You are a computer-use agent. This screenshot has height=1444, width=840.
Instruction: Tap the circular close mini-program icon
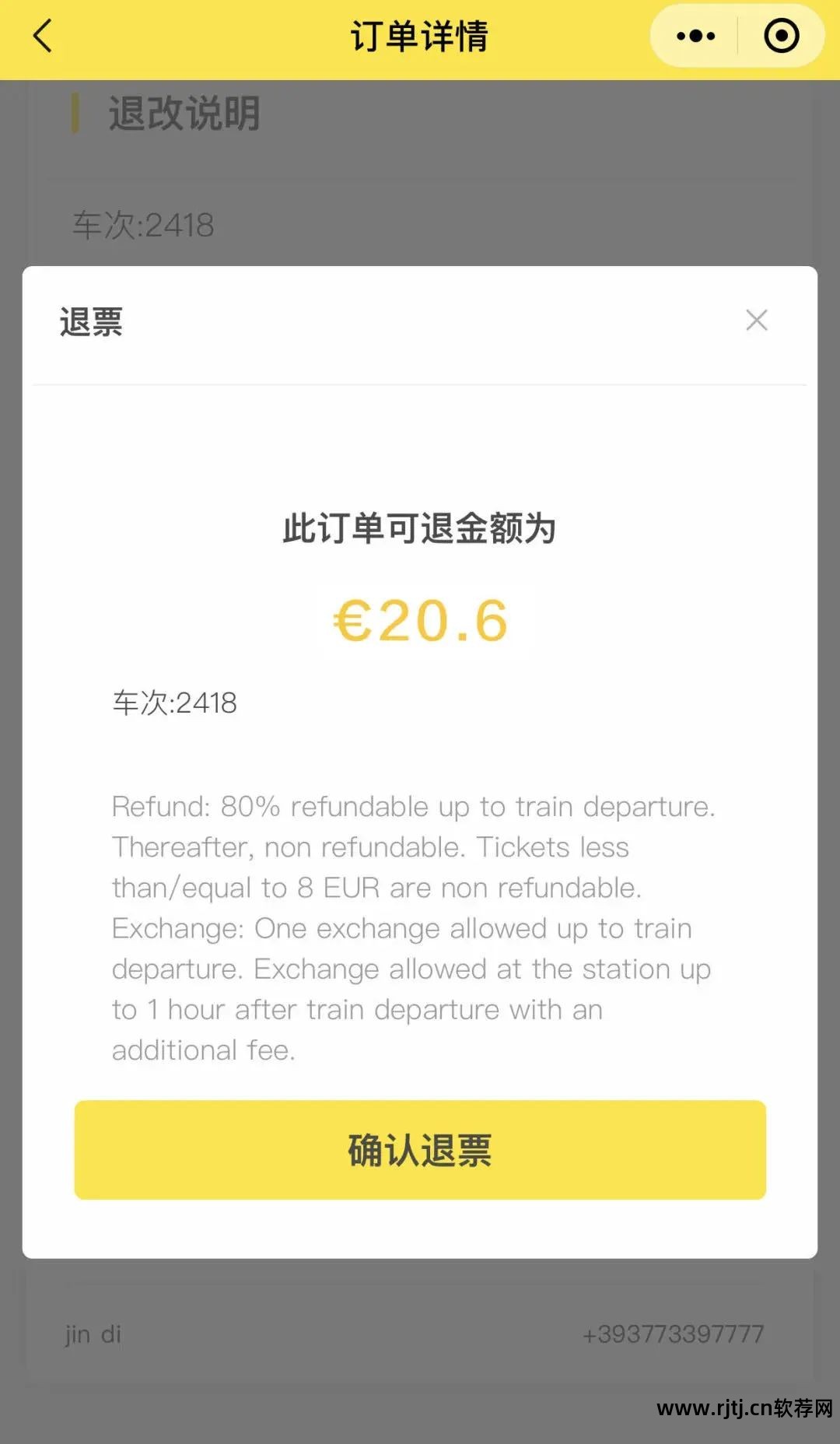pos(780,36)
